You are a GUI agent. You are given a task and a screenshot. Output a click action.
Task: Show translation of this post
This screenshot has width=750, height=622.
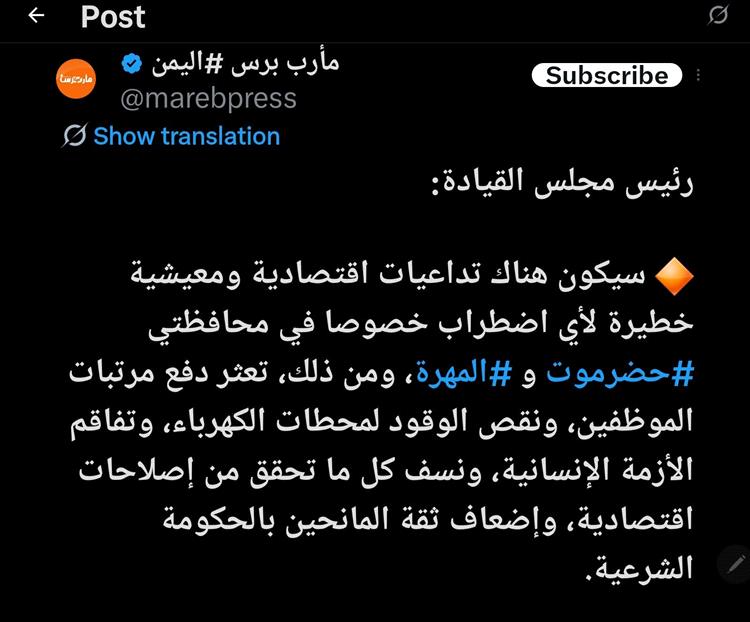186,136
